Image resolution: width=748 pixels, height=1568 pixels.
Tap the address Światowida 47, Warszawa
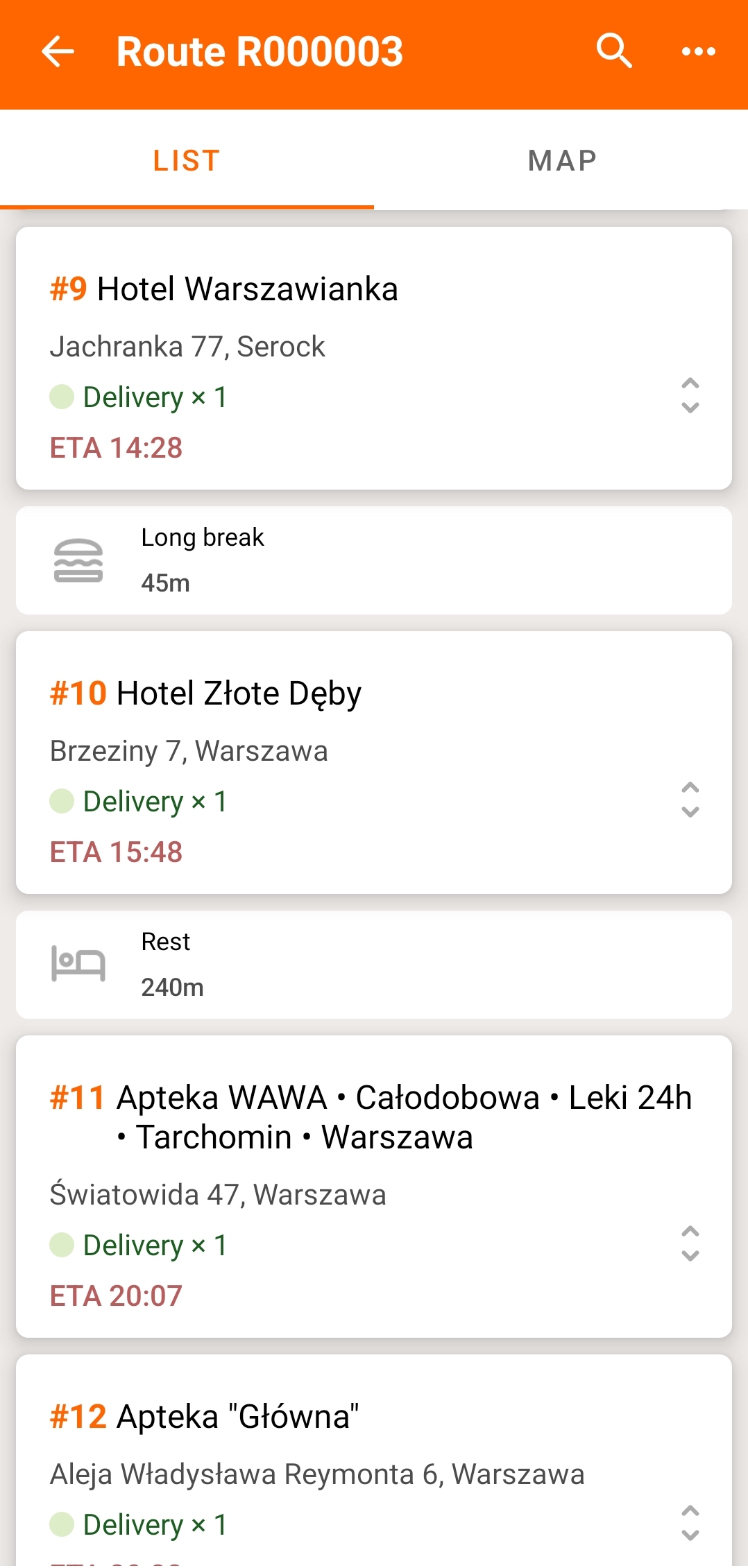click(x=219, y=1194)
